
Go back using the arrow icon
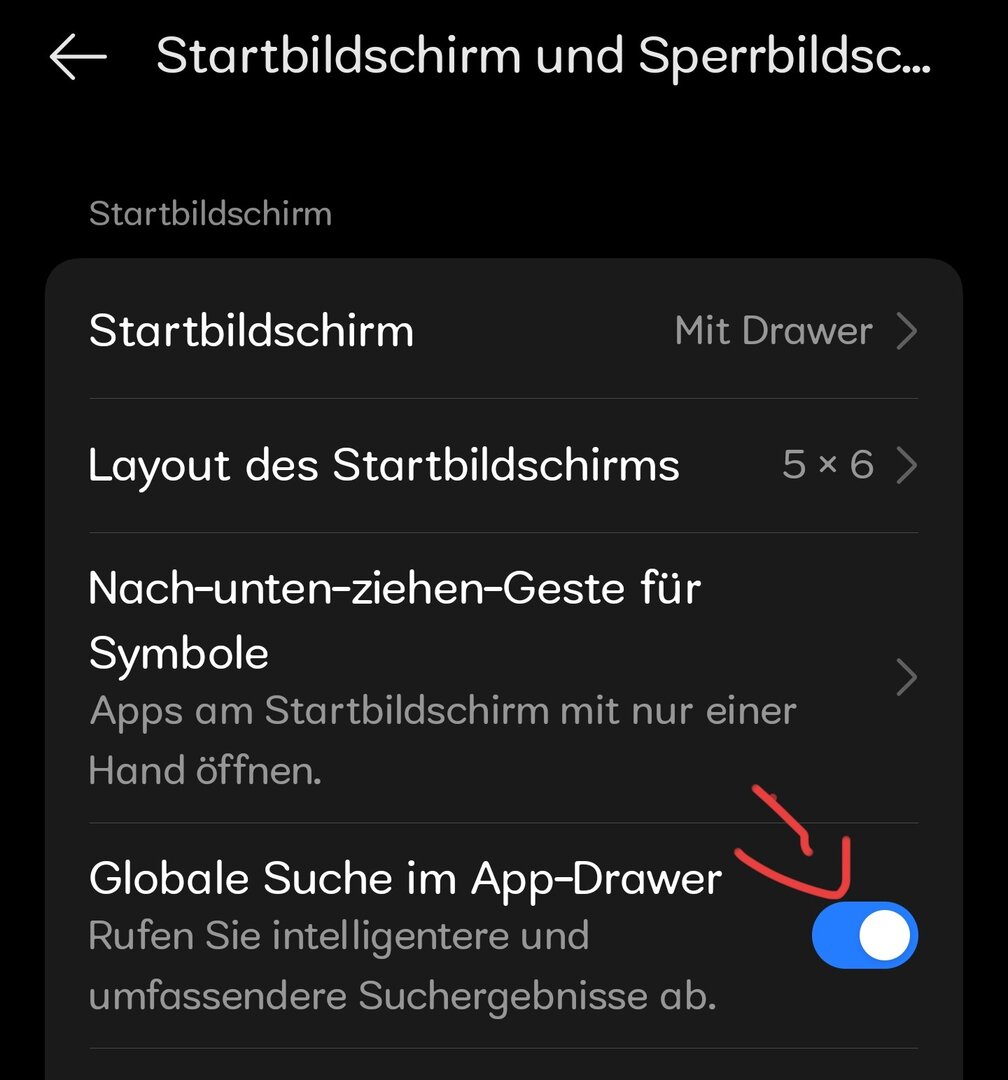tap(78, 58)
